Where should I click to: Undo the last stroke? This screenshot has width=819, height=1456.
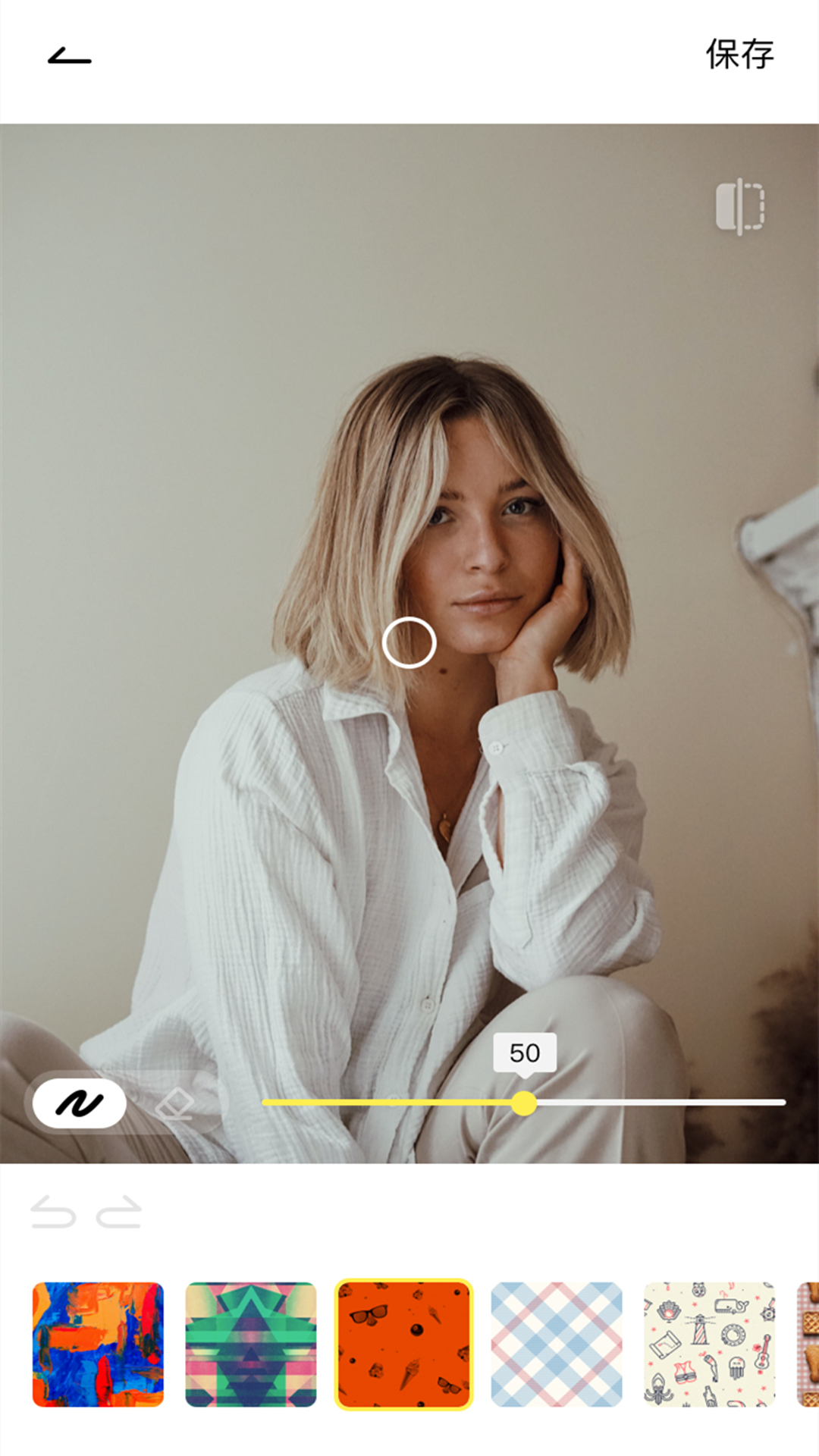(x=53, y=1212)
